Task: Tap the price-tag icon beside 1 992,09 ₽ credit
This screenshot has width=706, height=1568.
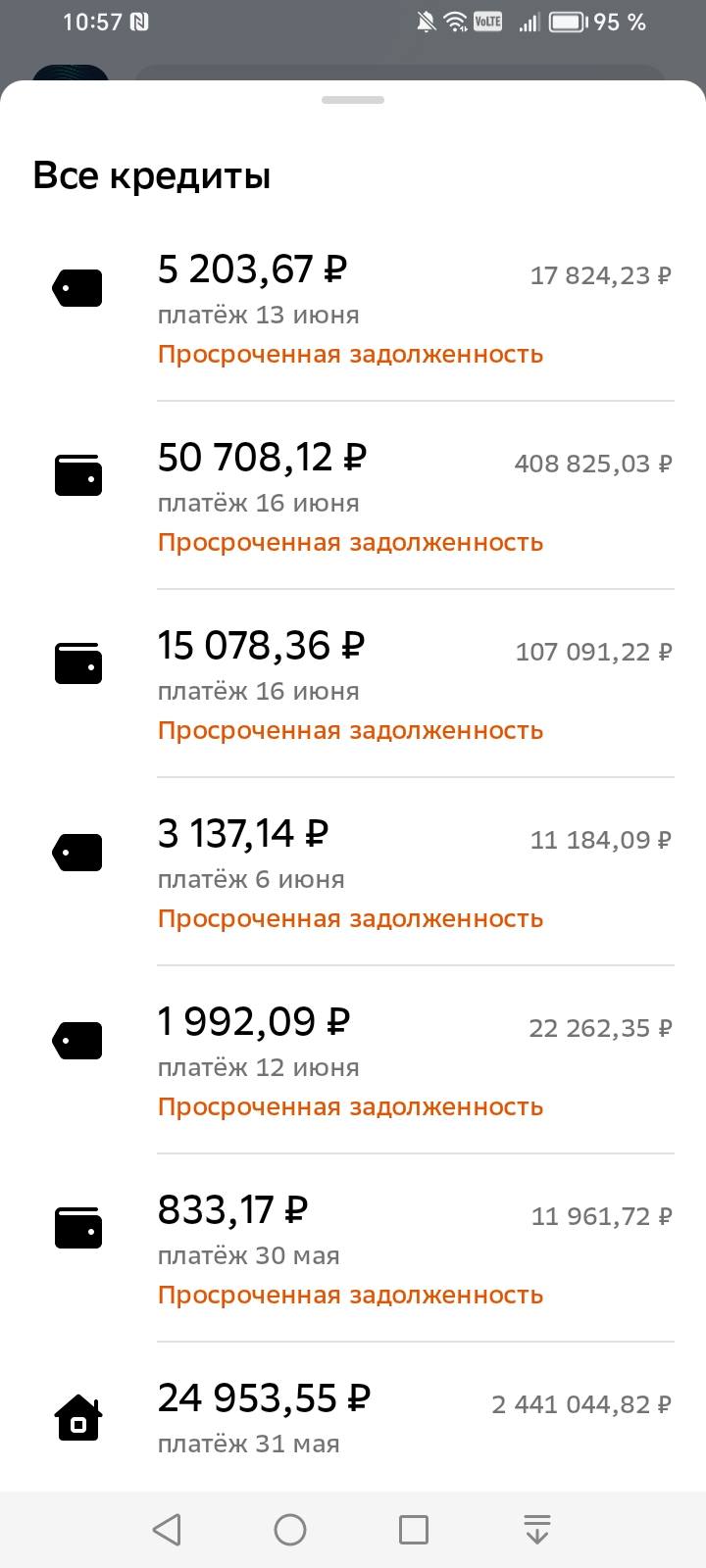Action: (78, 1039)
